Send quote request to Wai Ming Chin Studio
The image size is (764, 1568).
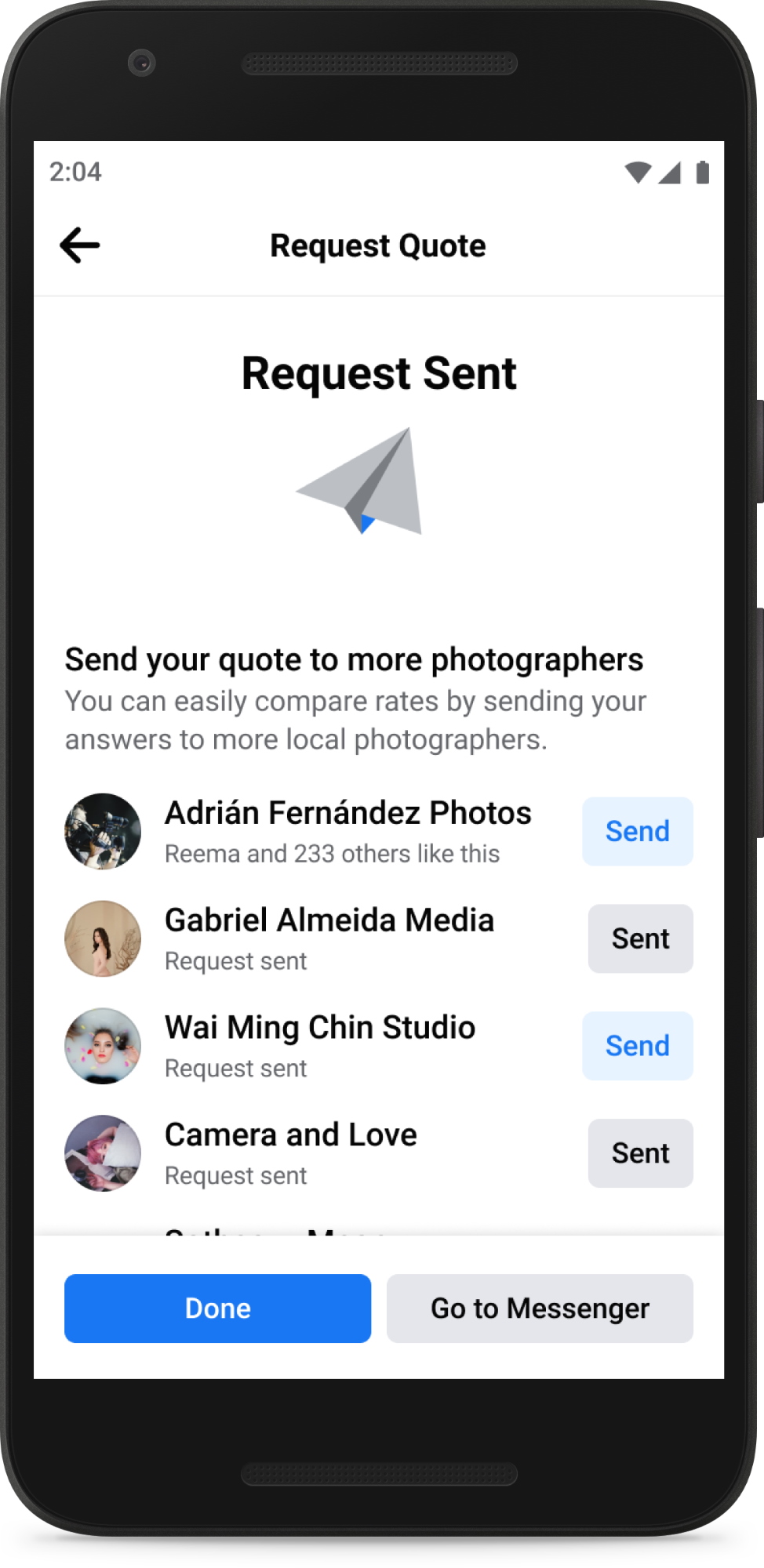[x=637, y=1046]
